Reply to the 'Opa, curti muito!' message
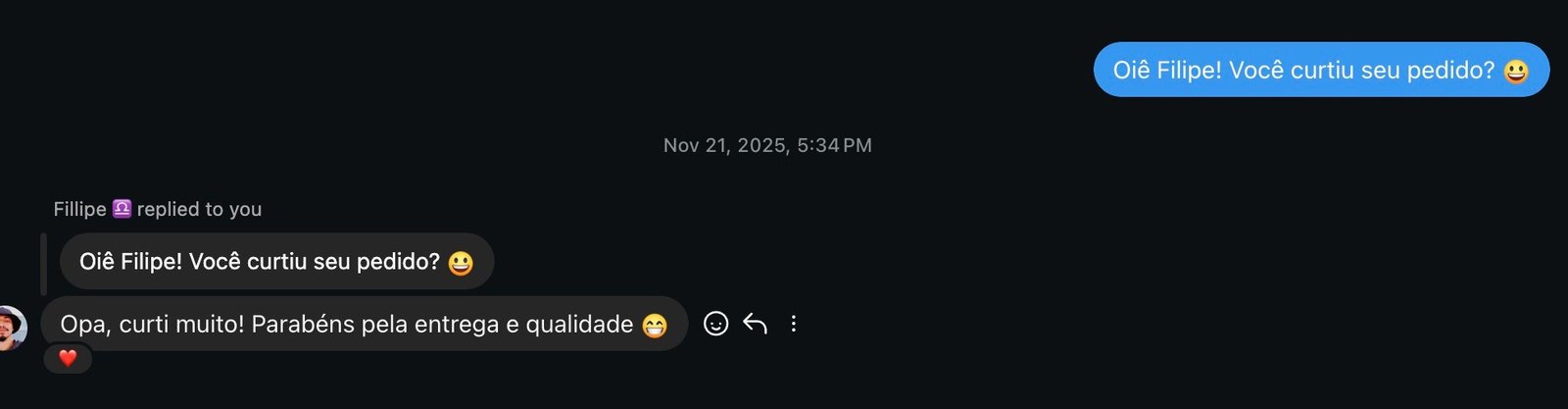 click(755, 324)
